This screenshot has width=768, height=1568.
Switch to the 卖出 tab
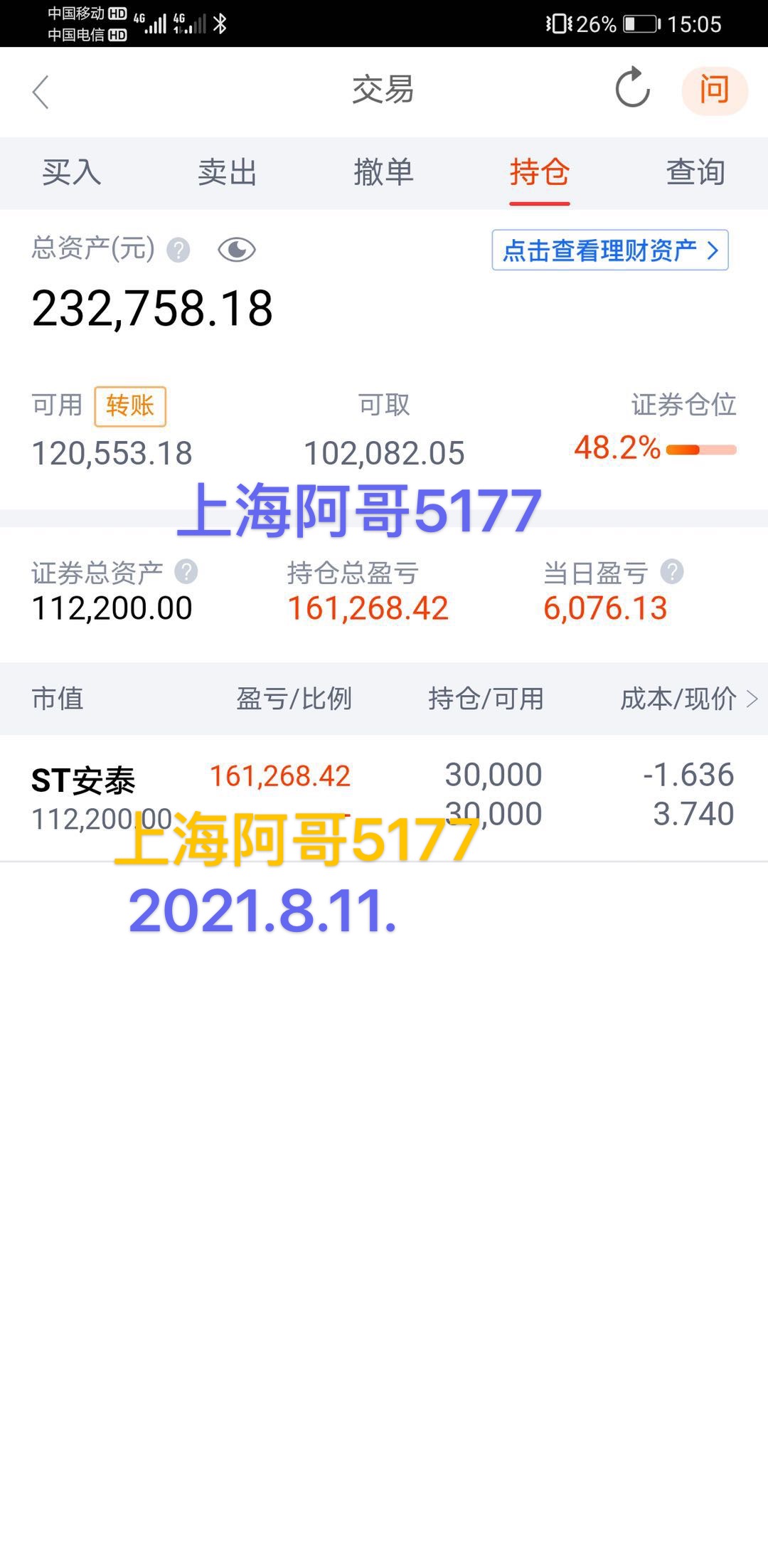pos(228,172)
